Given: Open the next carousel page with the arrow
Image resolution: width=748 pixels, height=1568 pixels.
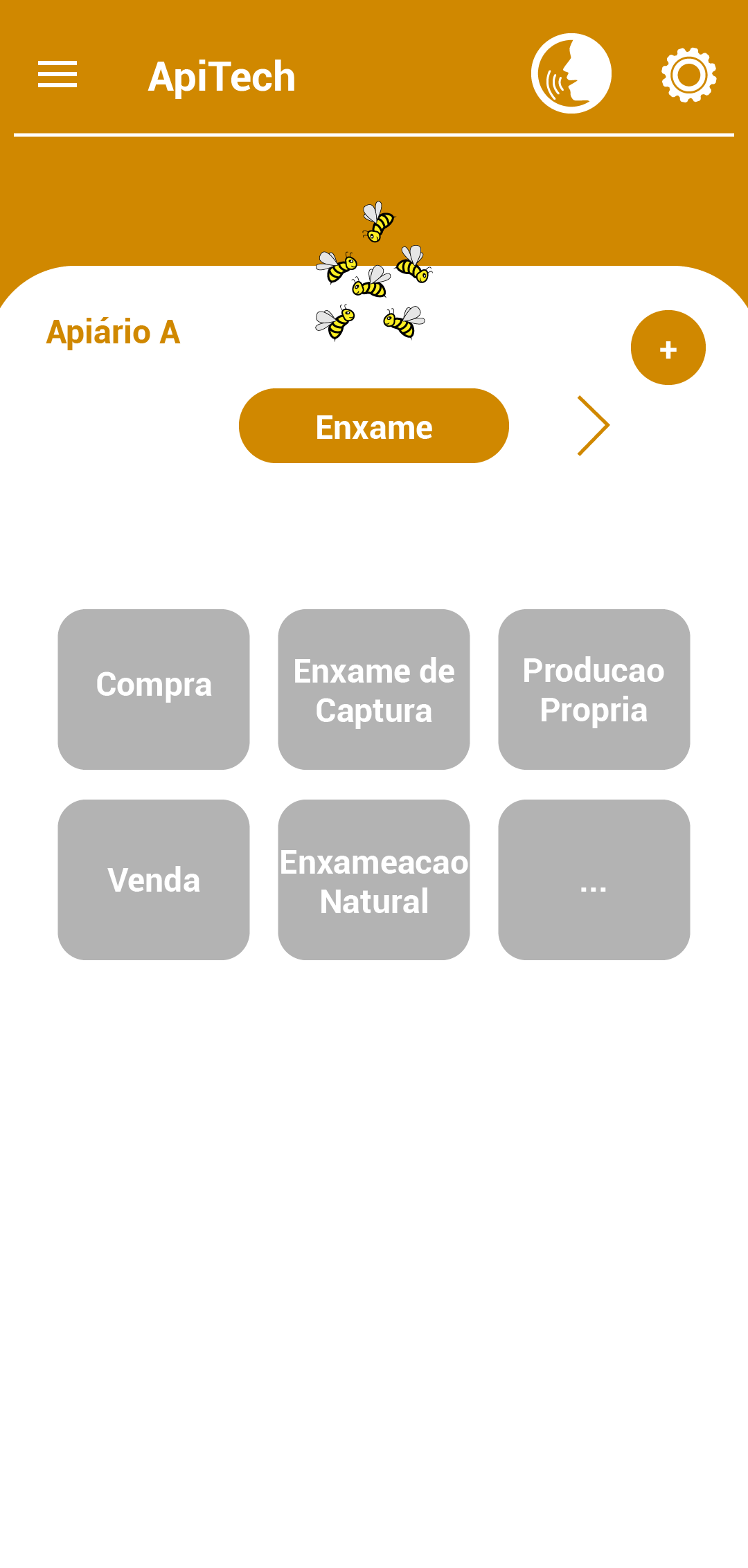Looking at the screenshot, I should pos(592,425).
